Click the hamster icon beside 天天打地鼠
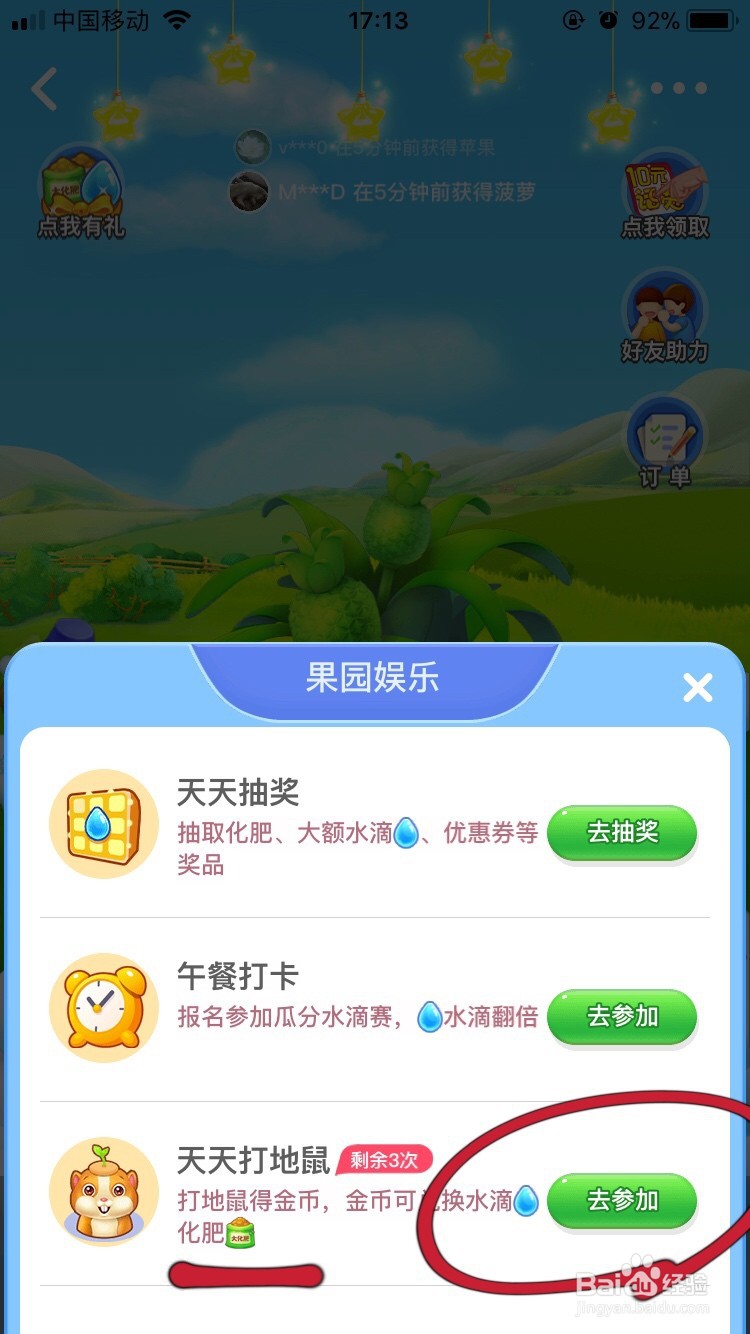Screen dimensions: 750x1334 pos(103,1192)
